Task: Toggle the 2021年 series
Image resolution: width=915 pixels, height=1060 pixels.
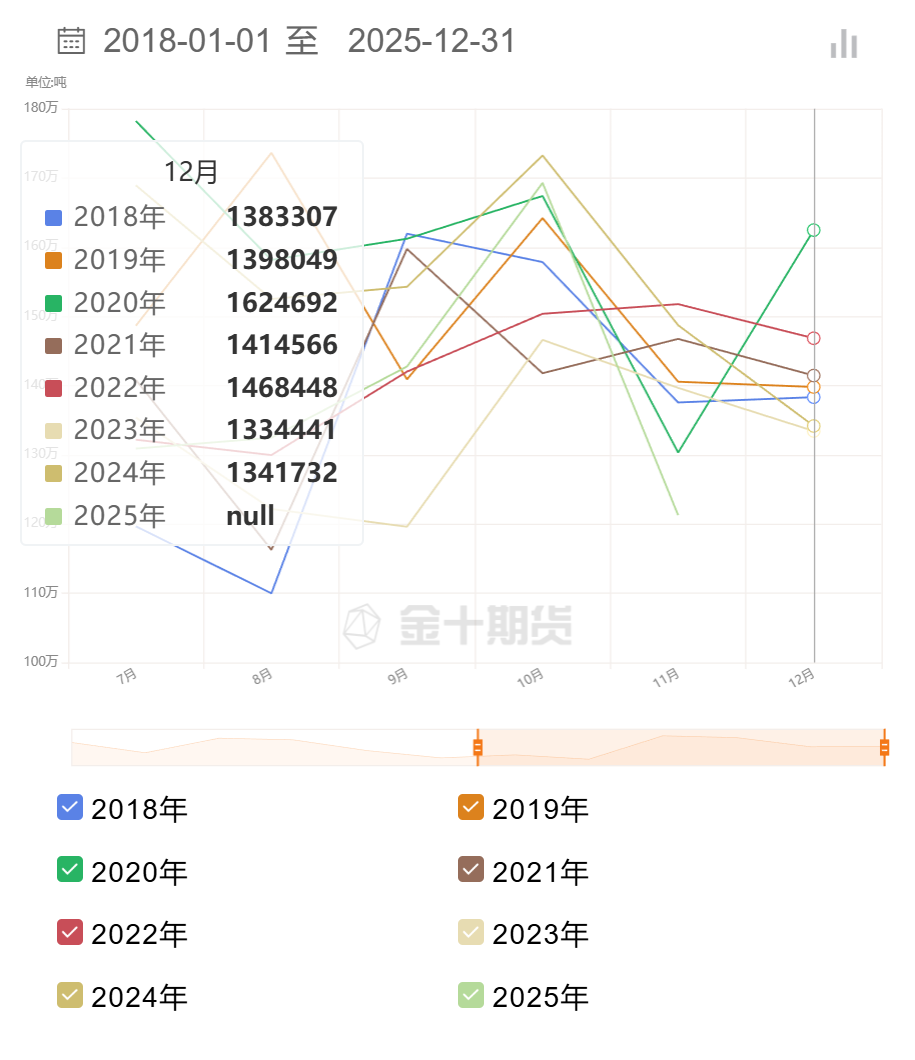Action: pos(471,870)
